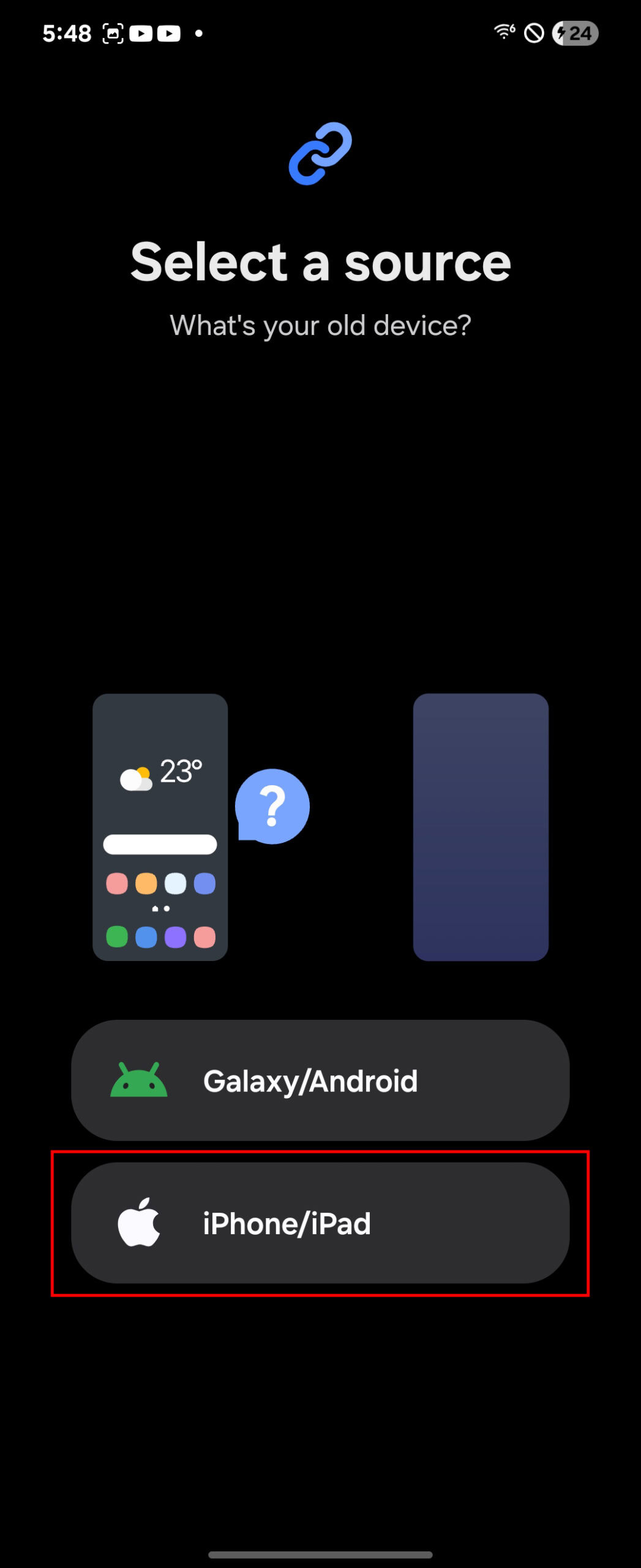
Task: Choose iPhone/iPad as the source
Action: pyautogui.click(x=320, y=1223)
